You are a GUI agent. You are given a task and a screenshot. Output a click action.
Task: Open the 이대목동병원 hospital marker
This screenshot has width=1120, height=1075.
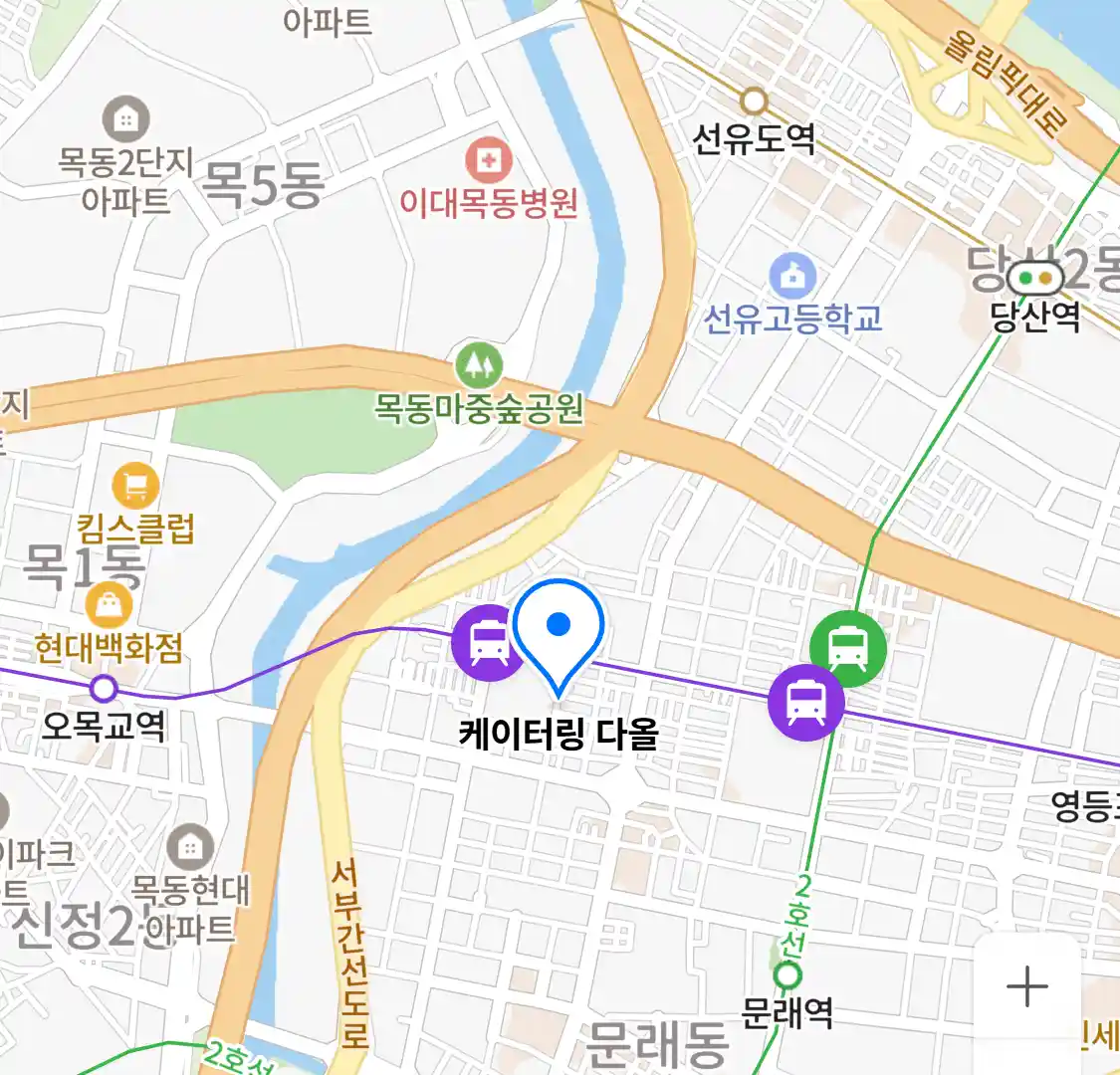tap(489, 161)
